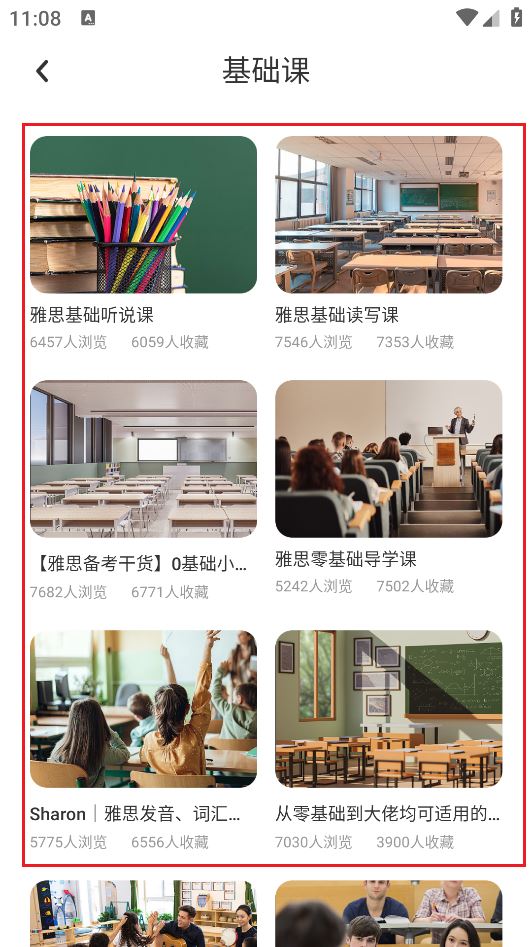View the Sharon｜雅思发音、词汇 course
Viewport: 532px width, 947px height.
click(143, 740)
